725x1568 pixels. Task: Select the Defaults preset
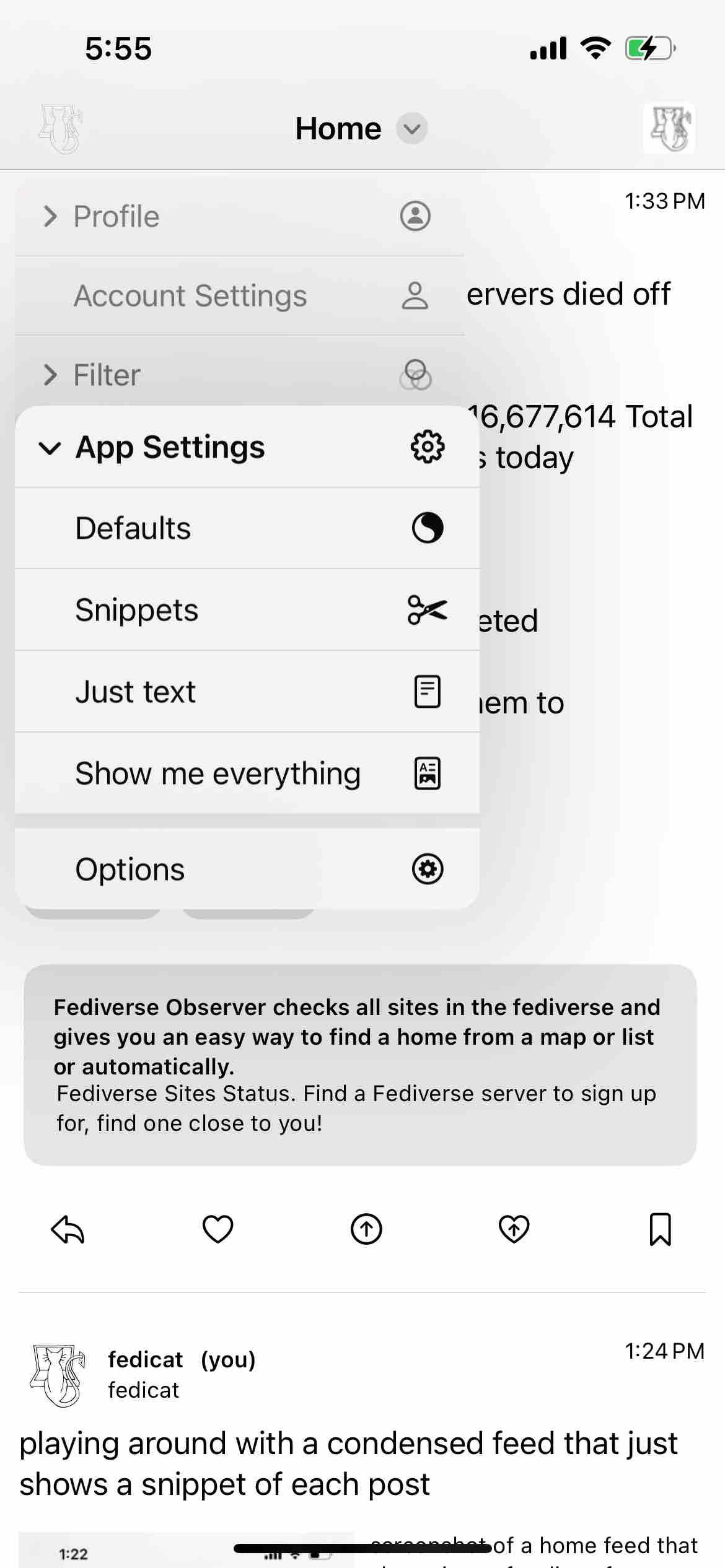(x=247, y=528)
